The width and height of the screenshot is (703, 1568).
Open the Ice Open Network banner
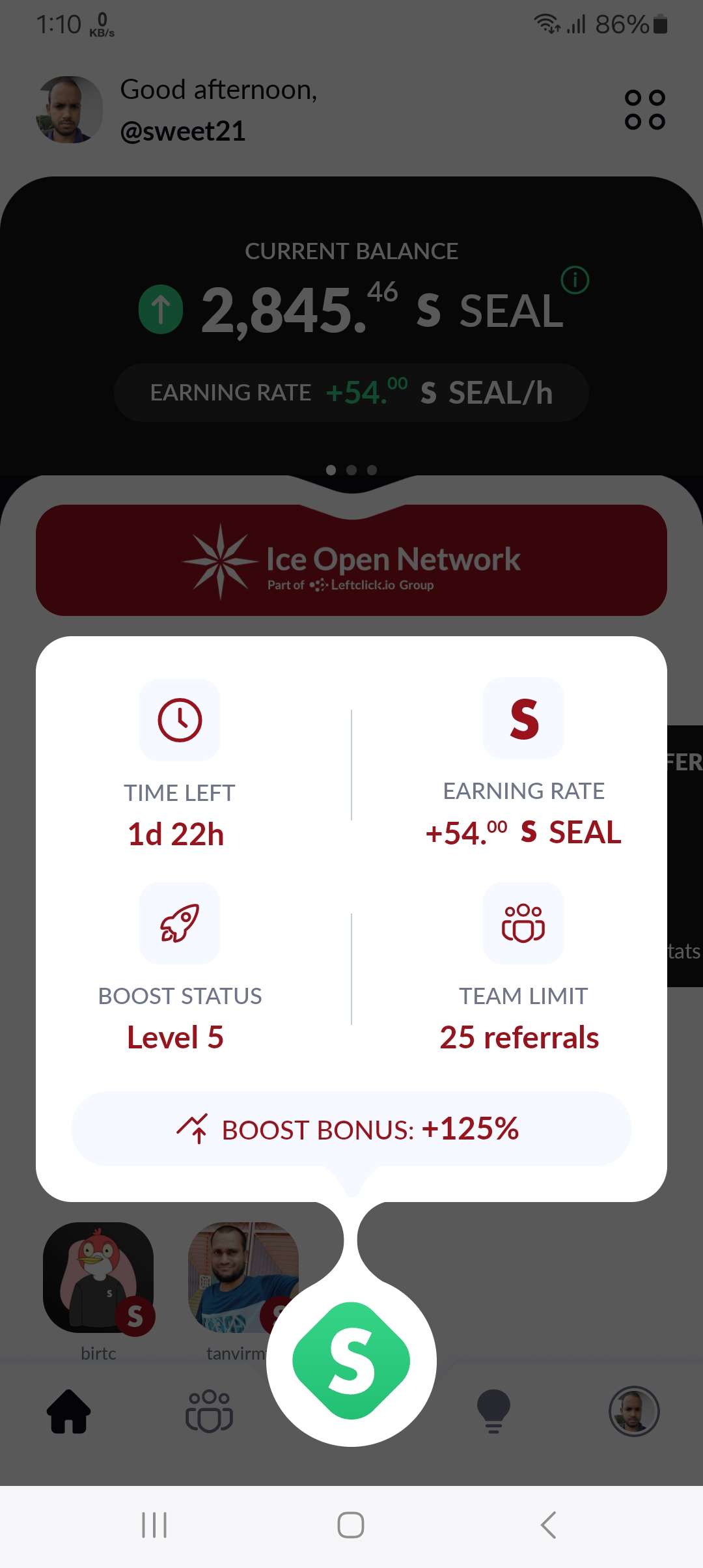(351, 560)
